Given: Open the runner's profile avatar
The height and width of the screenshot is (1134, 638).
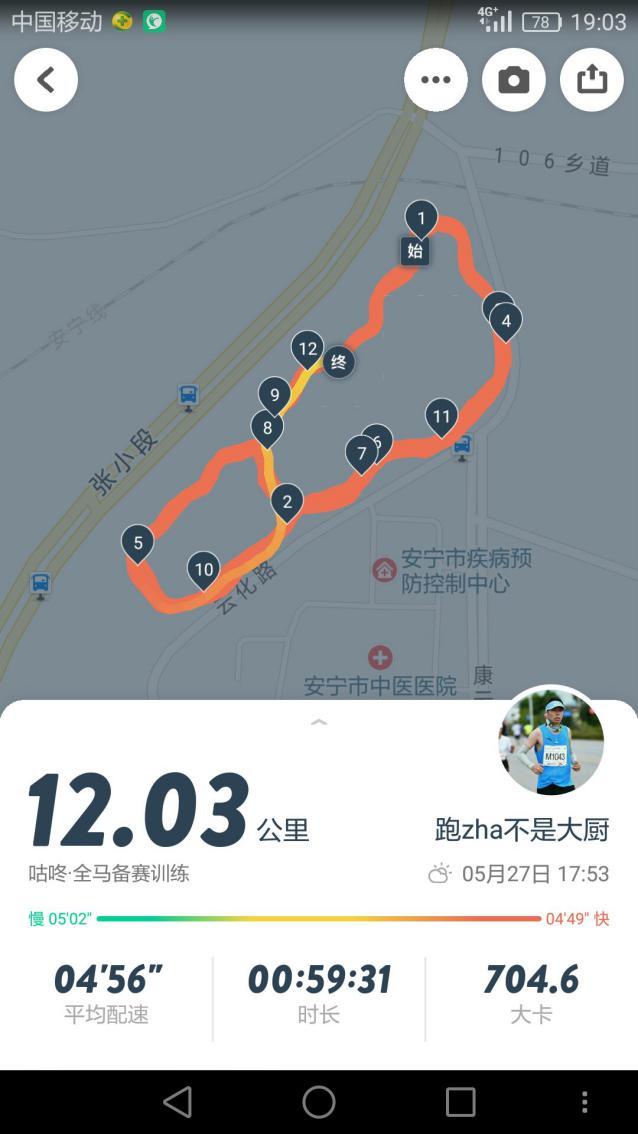Looking at the screenshot, I should [x=551, y=741].
